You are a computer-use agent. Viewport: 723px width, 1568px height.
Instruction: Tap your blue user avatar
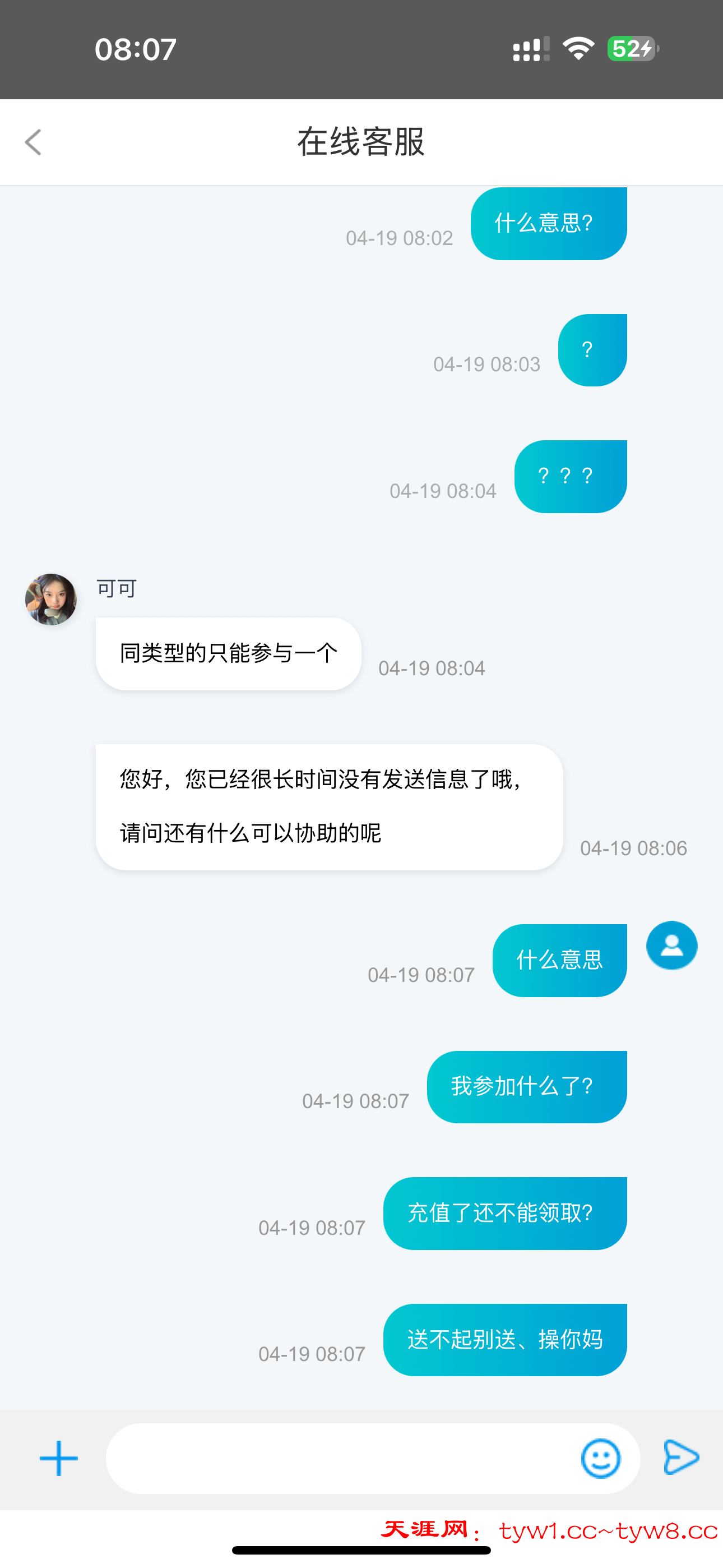tap(671, 946)
